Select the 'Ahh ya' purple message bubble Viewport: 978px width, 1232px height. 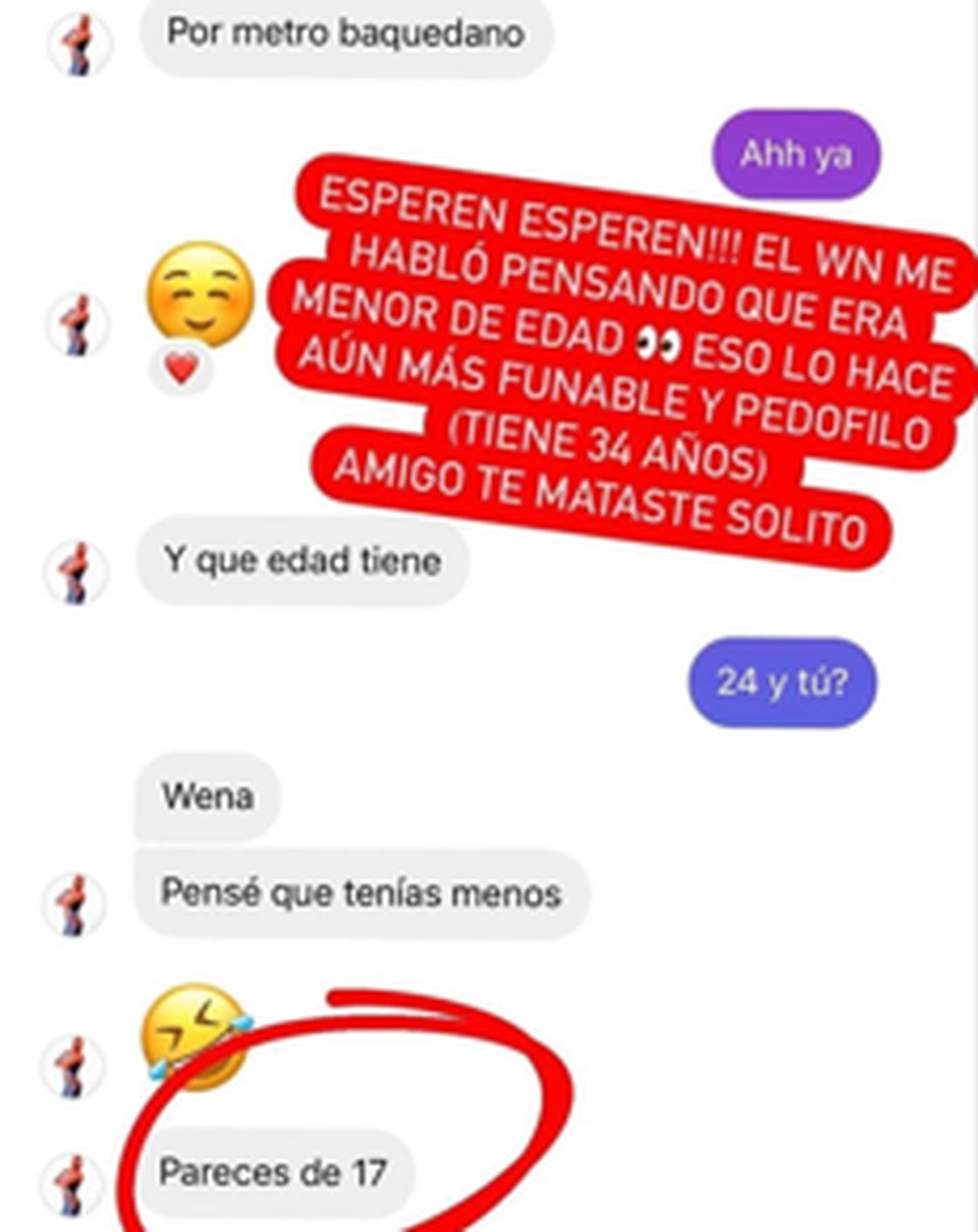795,155
